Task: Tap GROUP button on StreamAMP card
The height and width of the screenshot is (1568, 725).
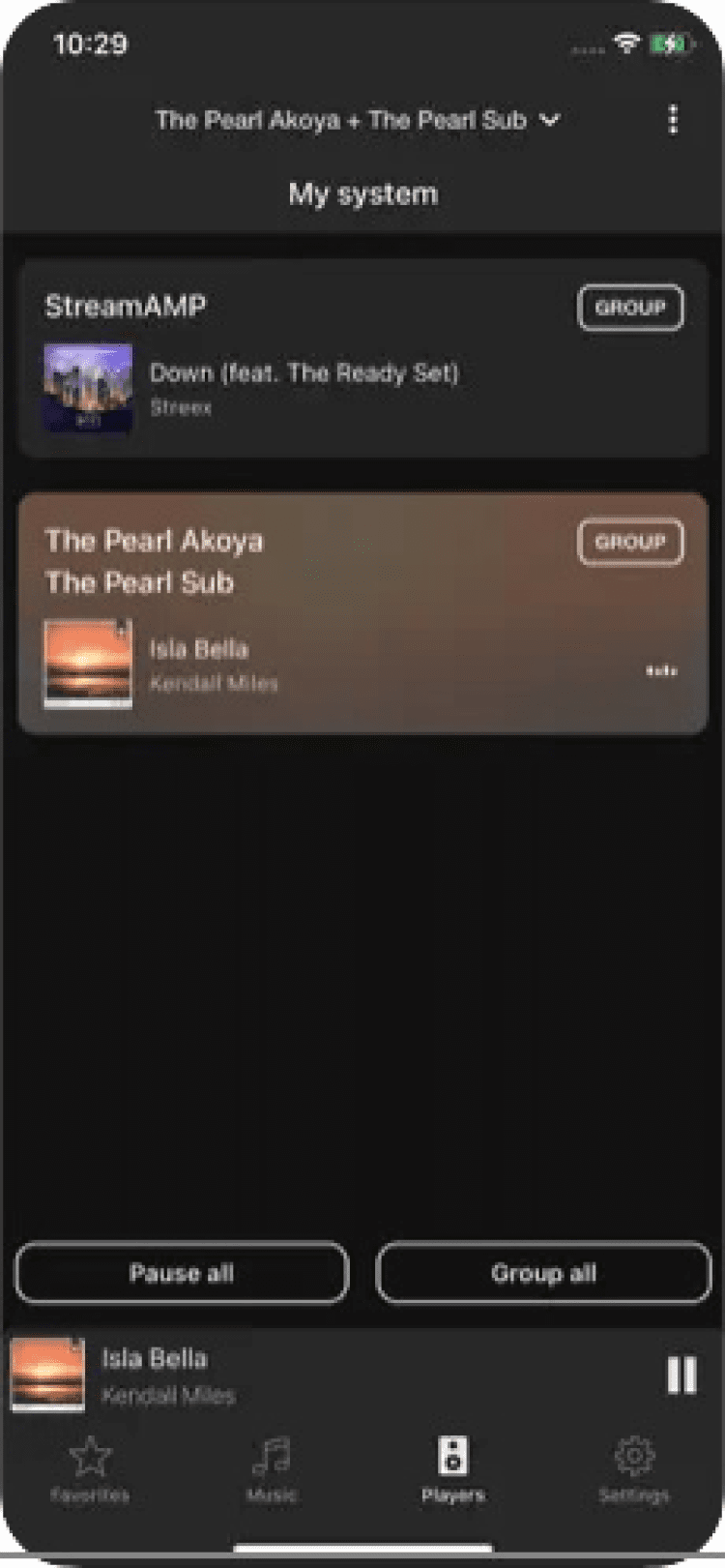Action: (630, 308)
